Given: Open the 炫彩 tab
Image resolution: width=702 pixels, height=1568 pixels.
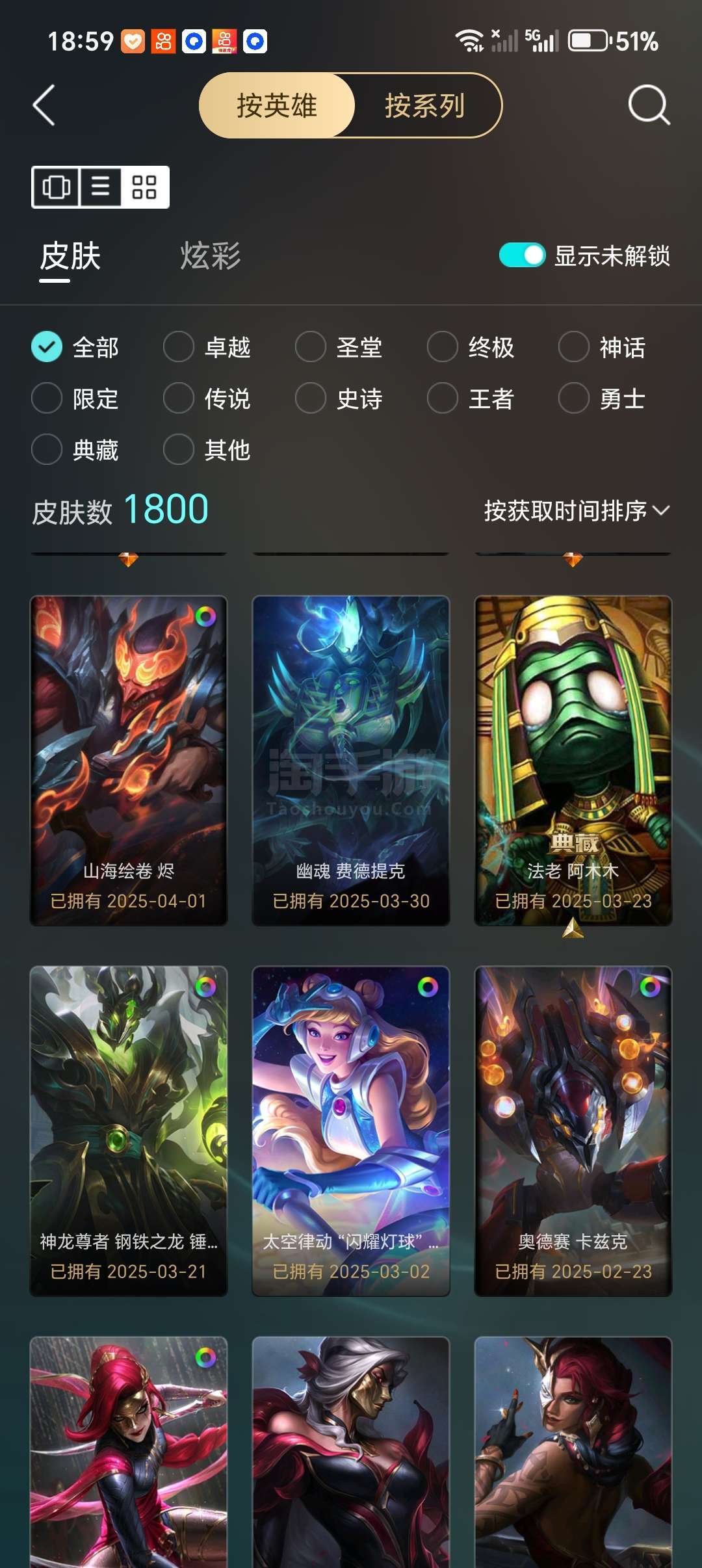Looking at the screenshot, I should [210, 255].
